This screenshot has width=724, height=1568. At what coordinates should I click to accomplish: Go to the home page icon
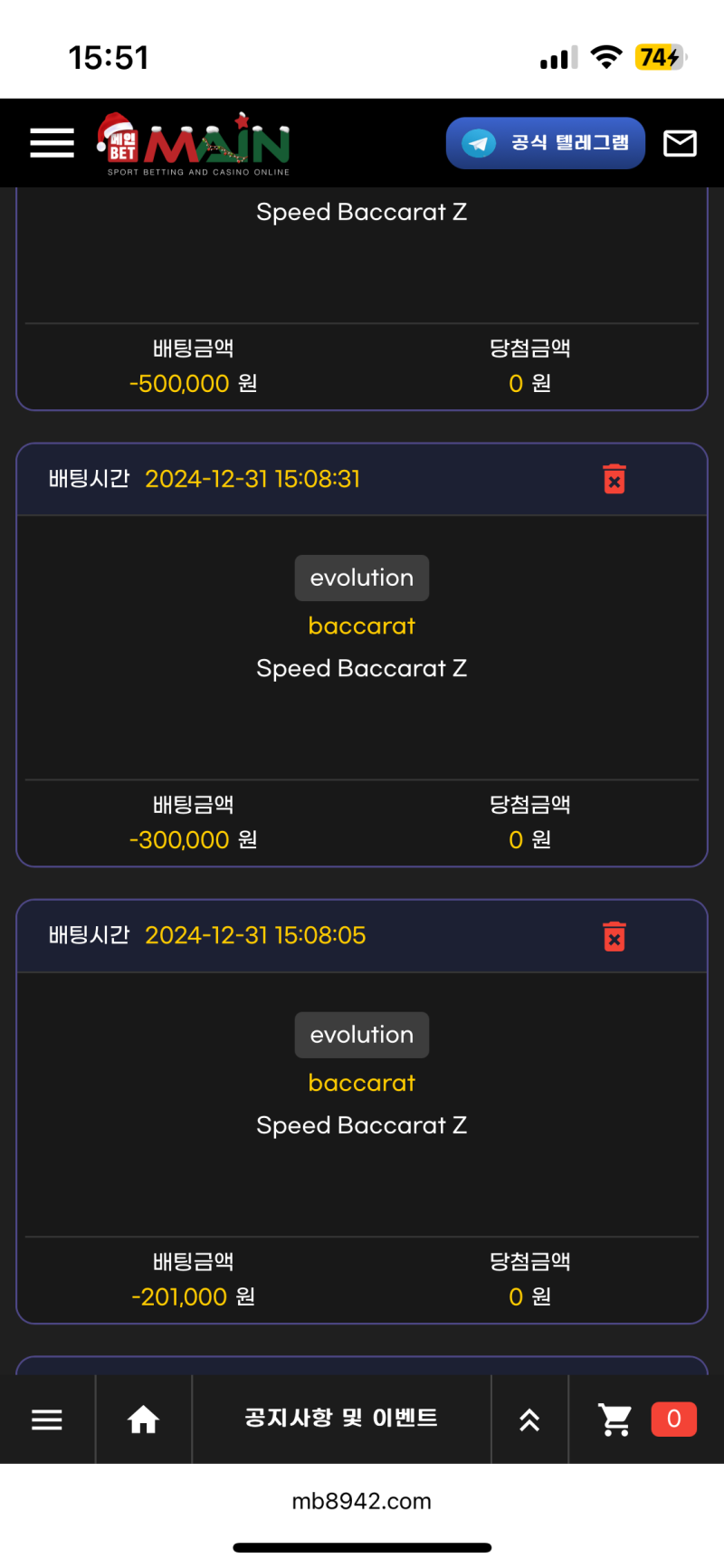tap(143, 1419)
